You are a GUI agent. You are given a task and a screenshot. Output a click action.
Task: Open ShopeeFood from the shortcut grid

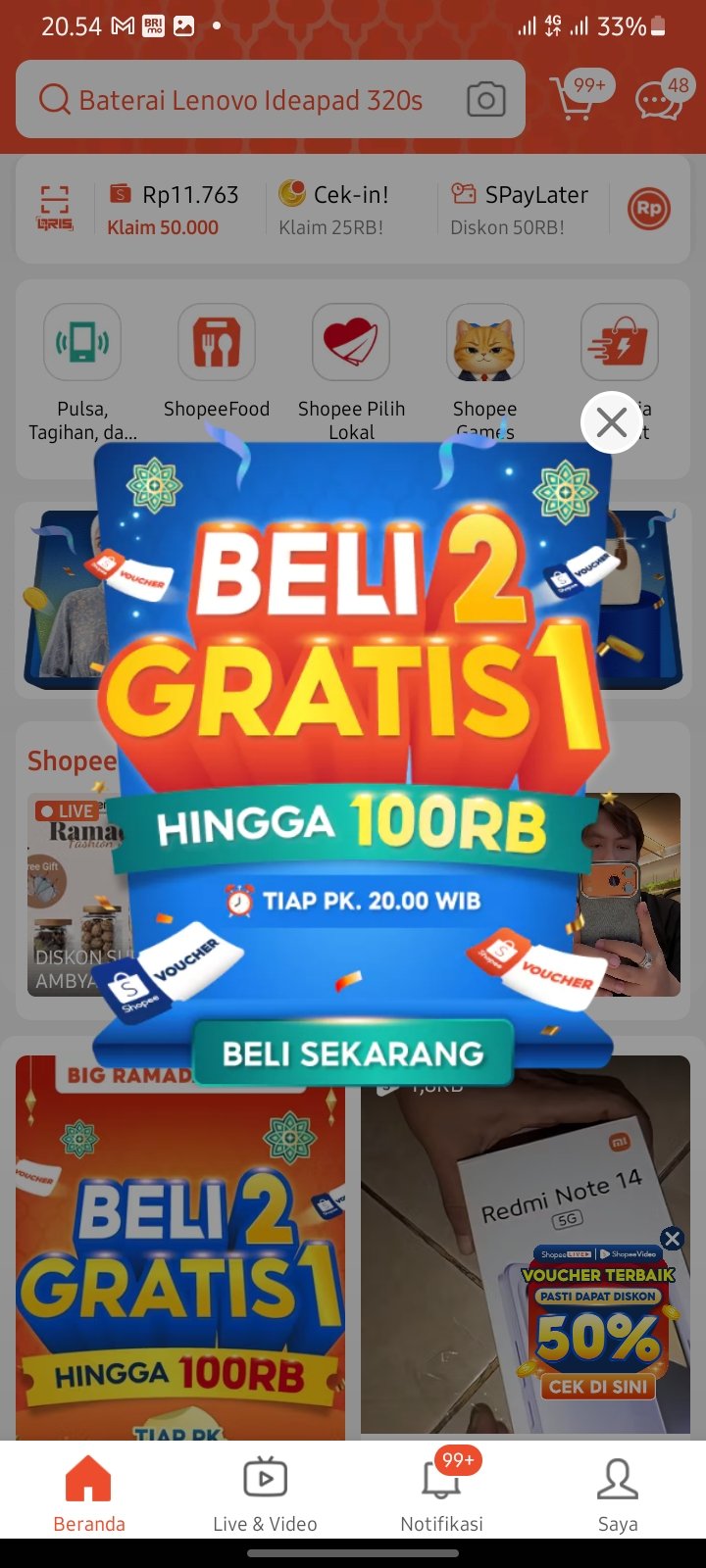pos(216,343)
